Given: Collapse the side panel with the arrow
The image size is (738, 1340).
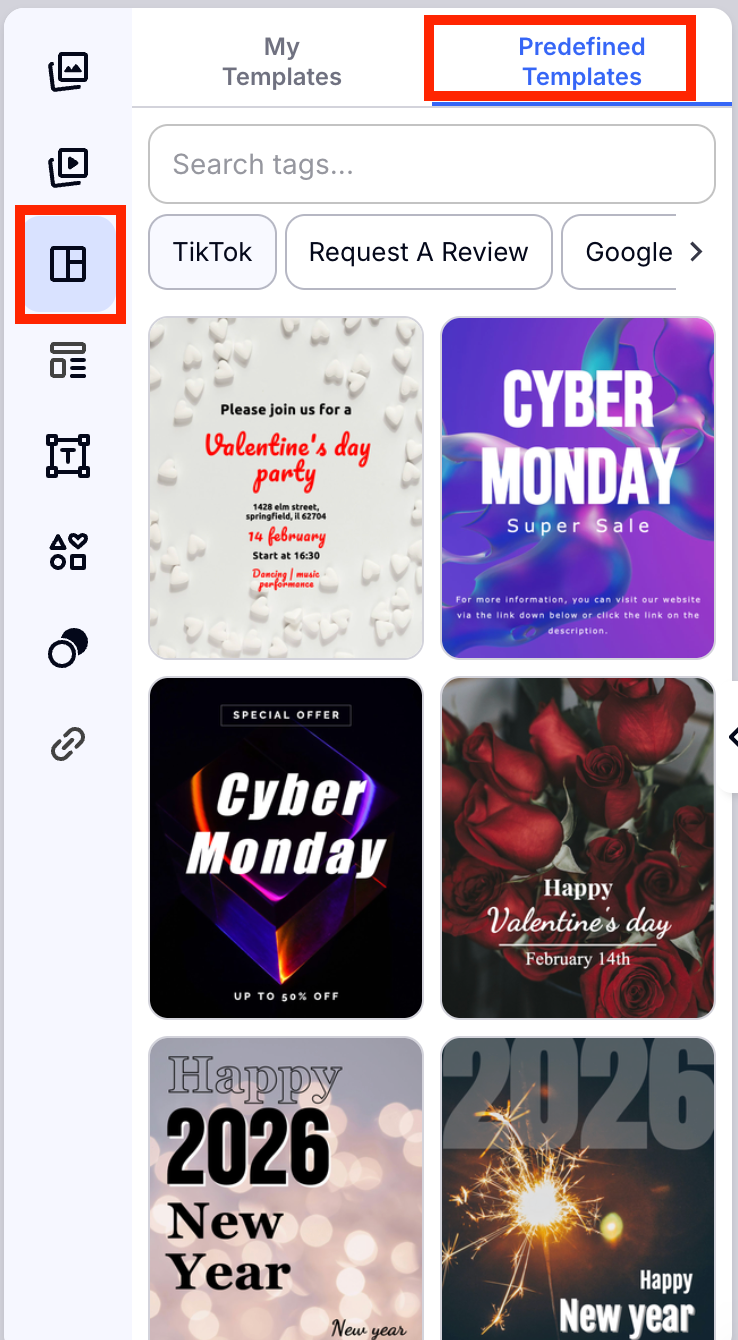Looking at the screenshot, I should (732, 737).
